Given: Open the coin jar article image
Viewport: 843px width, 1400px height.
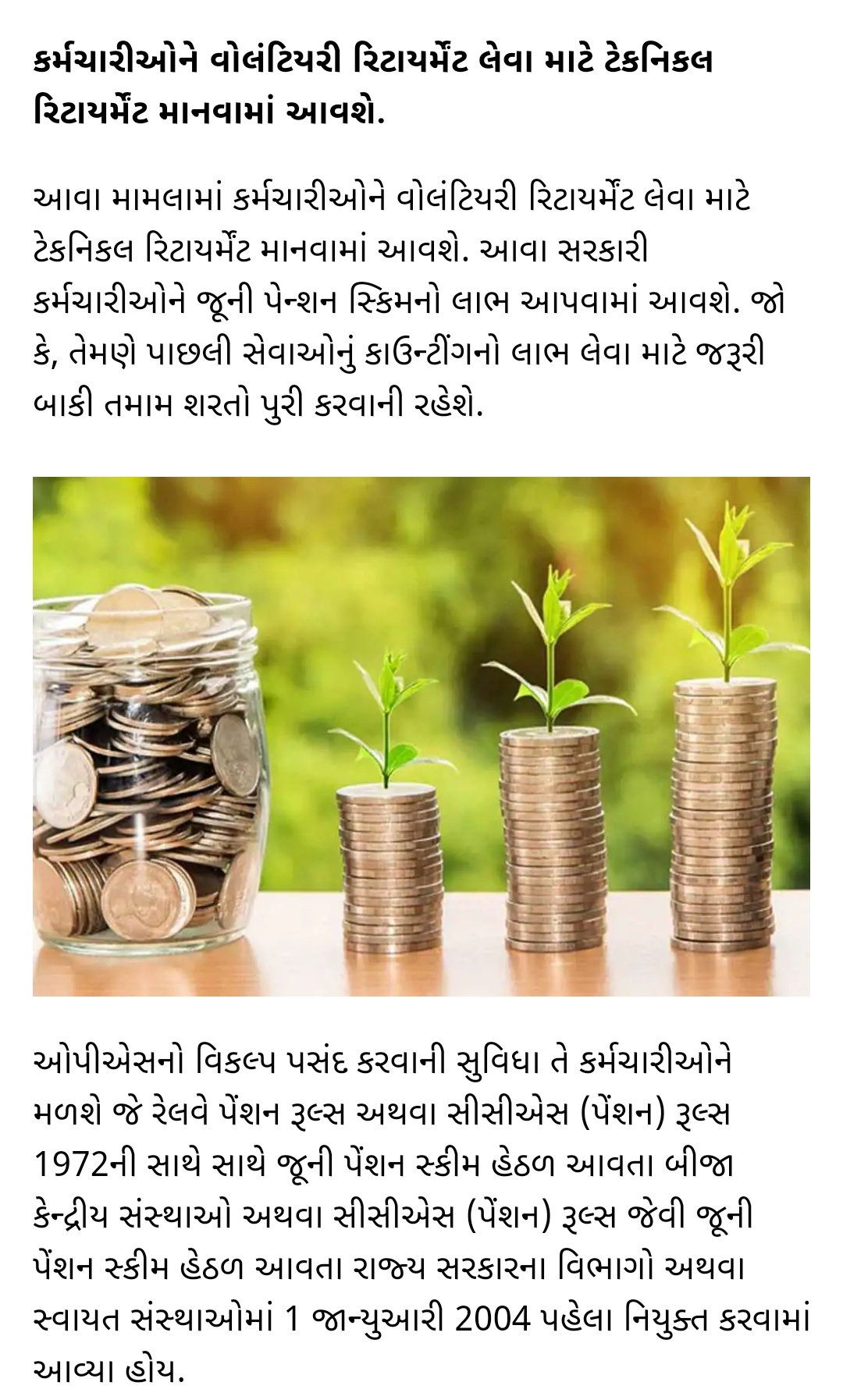Looking at the screenshot, I should [421, 736].
